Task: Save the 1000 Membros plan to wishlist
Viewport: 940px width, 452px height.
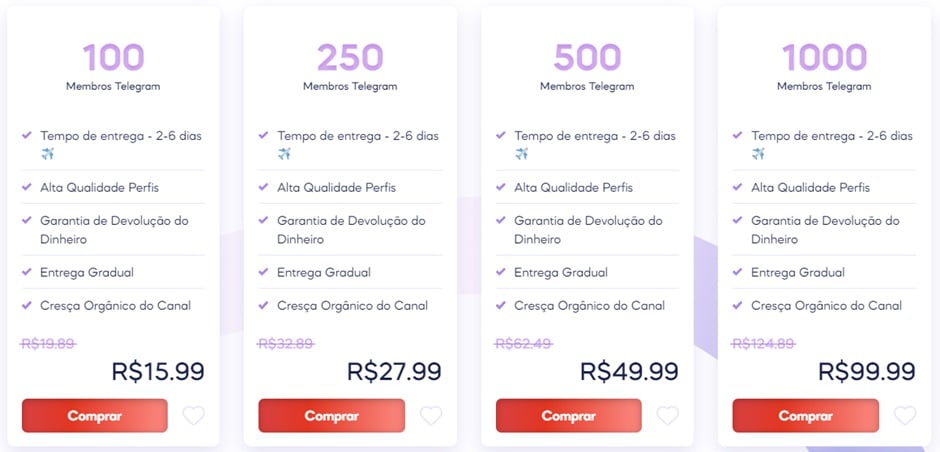Action: pyautogui.click(x=905, y=416)
